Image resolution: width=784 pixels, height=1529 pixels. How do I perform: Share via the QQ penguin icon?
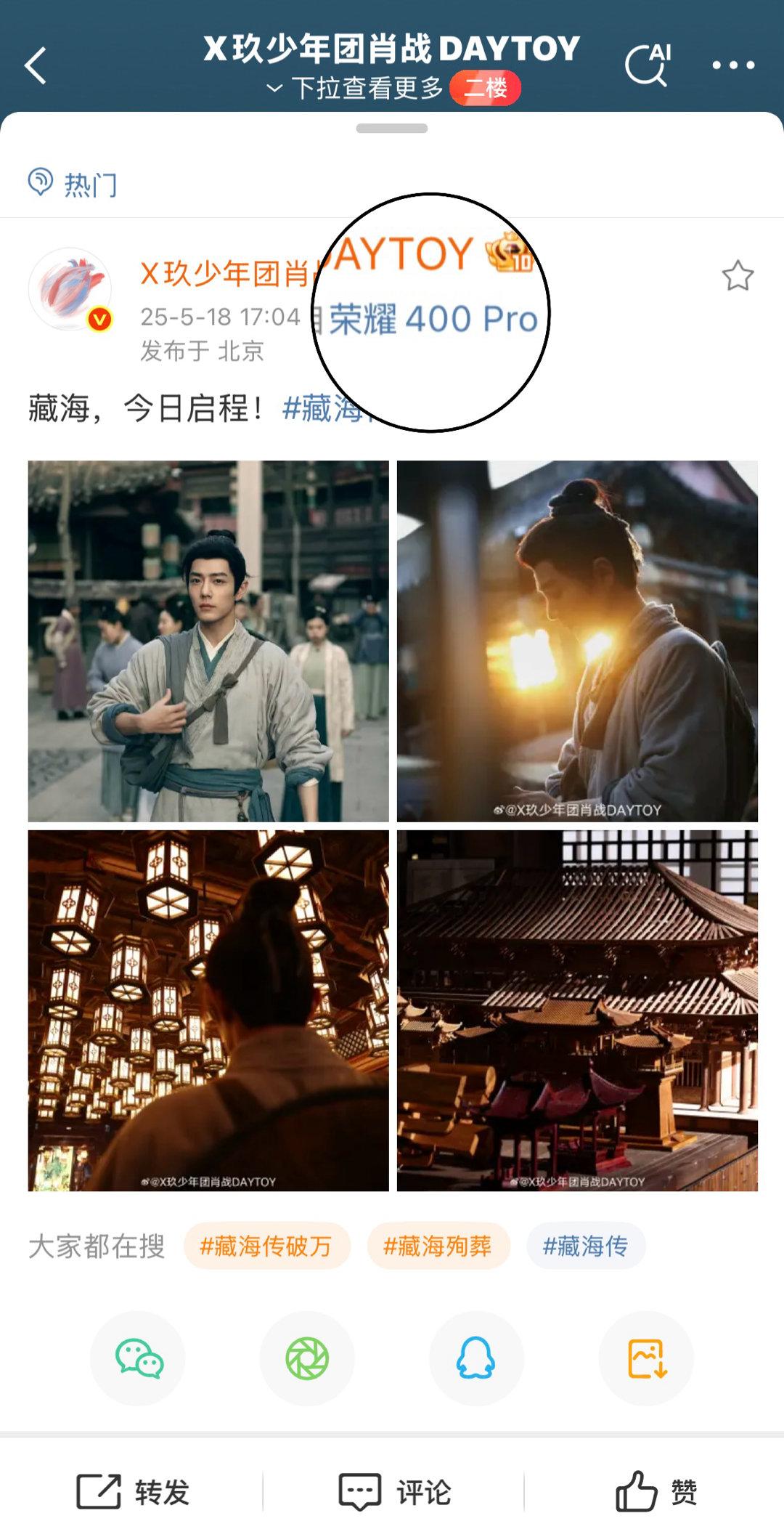click(476, 1358)
